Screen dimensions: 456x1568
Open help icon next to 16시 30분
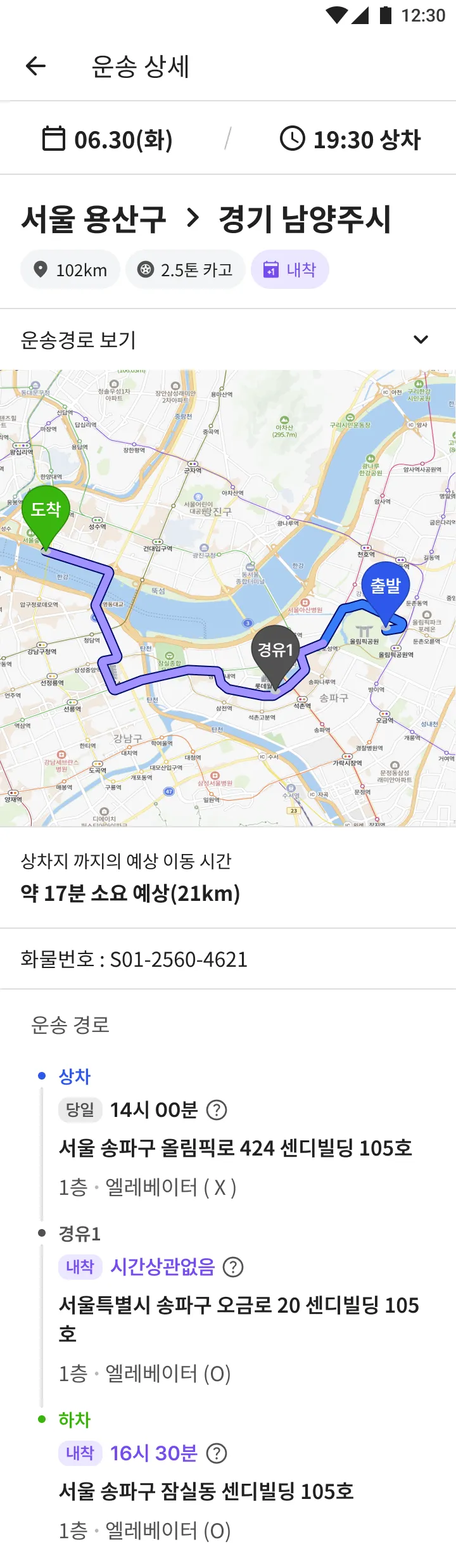pos(217,1453)
